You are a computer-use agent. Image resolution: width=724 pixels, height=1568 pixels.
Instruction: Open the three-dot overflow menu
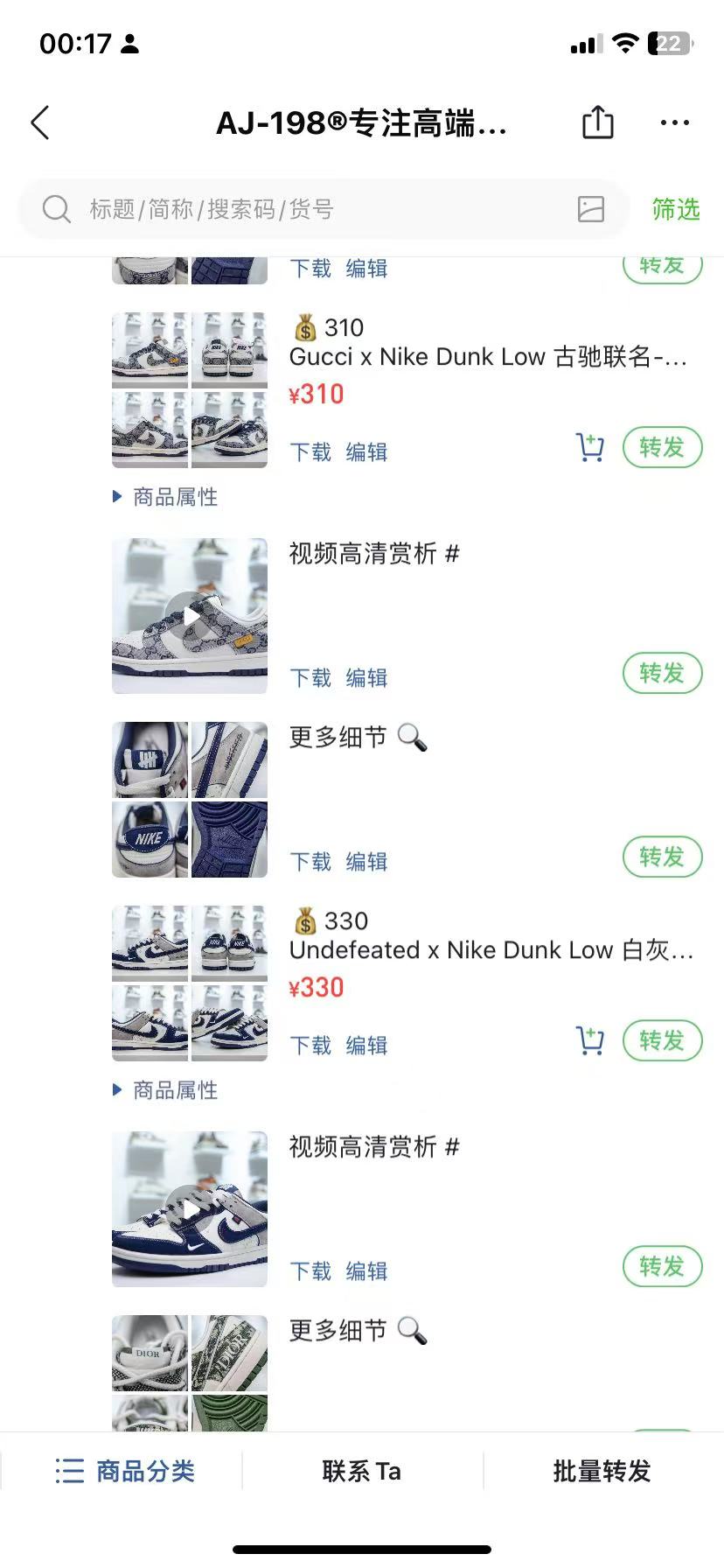click(x=675, y=123)
